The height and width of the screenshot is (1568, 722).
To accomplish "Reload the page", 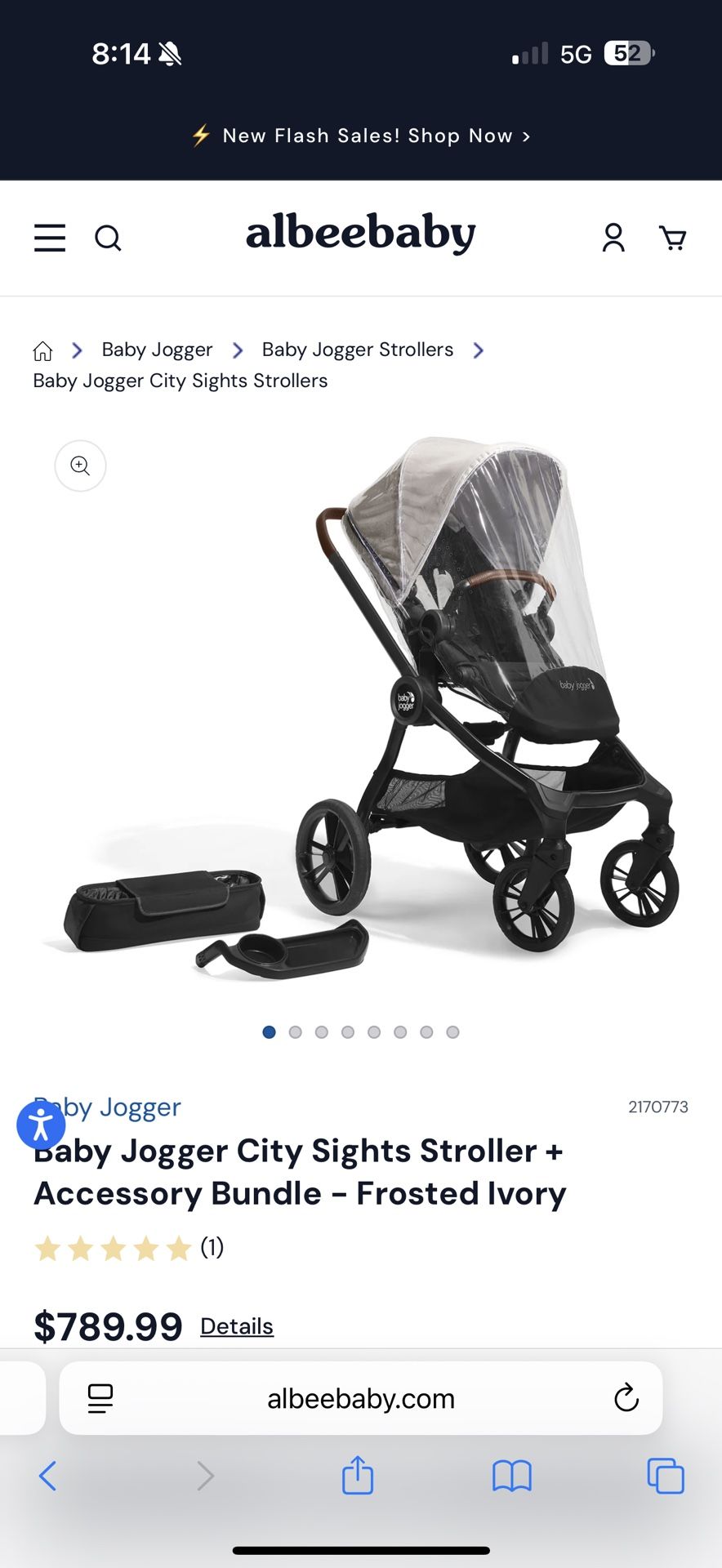I will (626, 1398).
